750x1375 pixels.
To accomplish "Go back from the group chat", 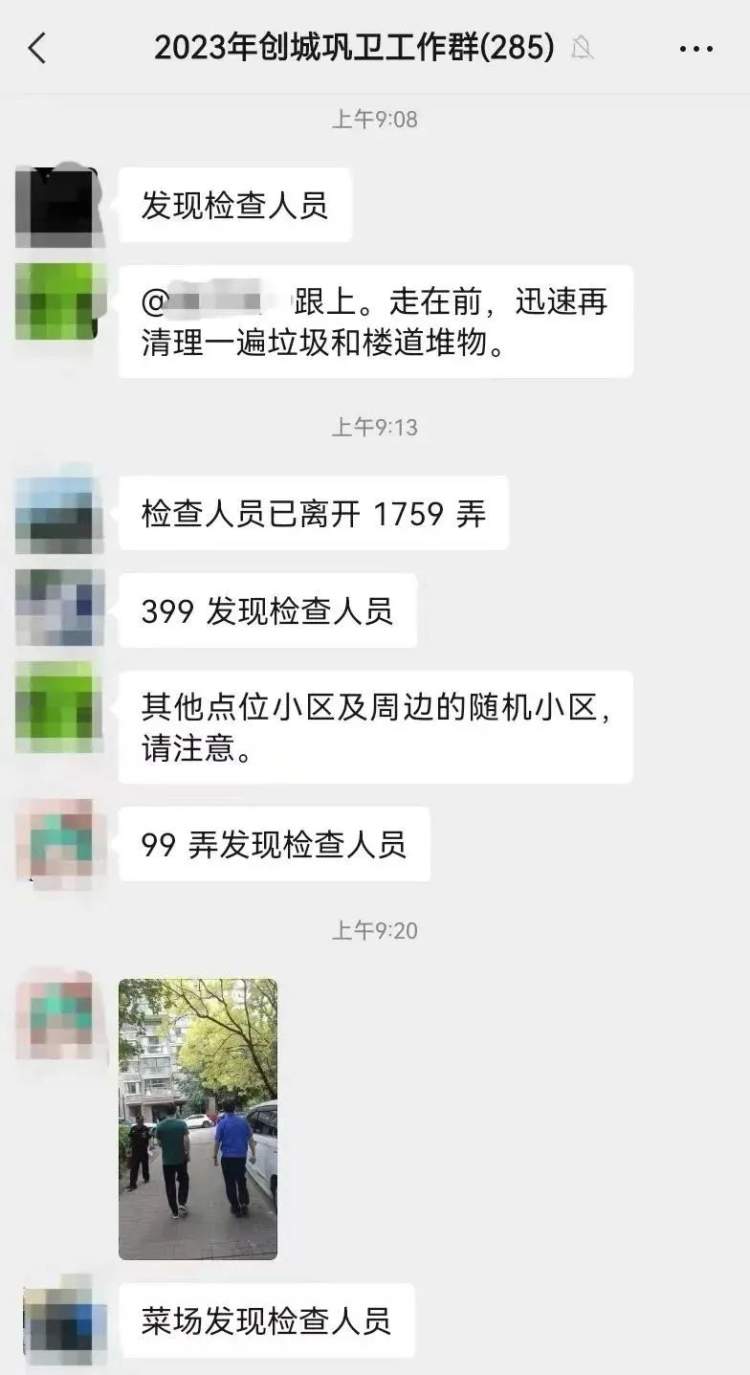I will 37,47.
